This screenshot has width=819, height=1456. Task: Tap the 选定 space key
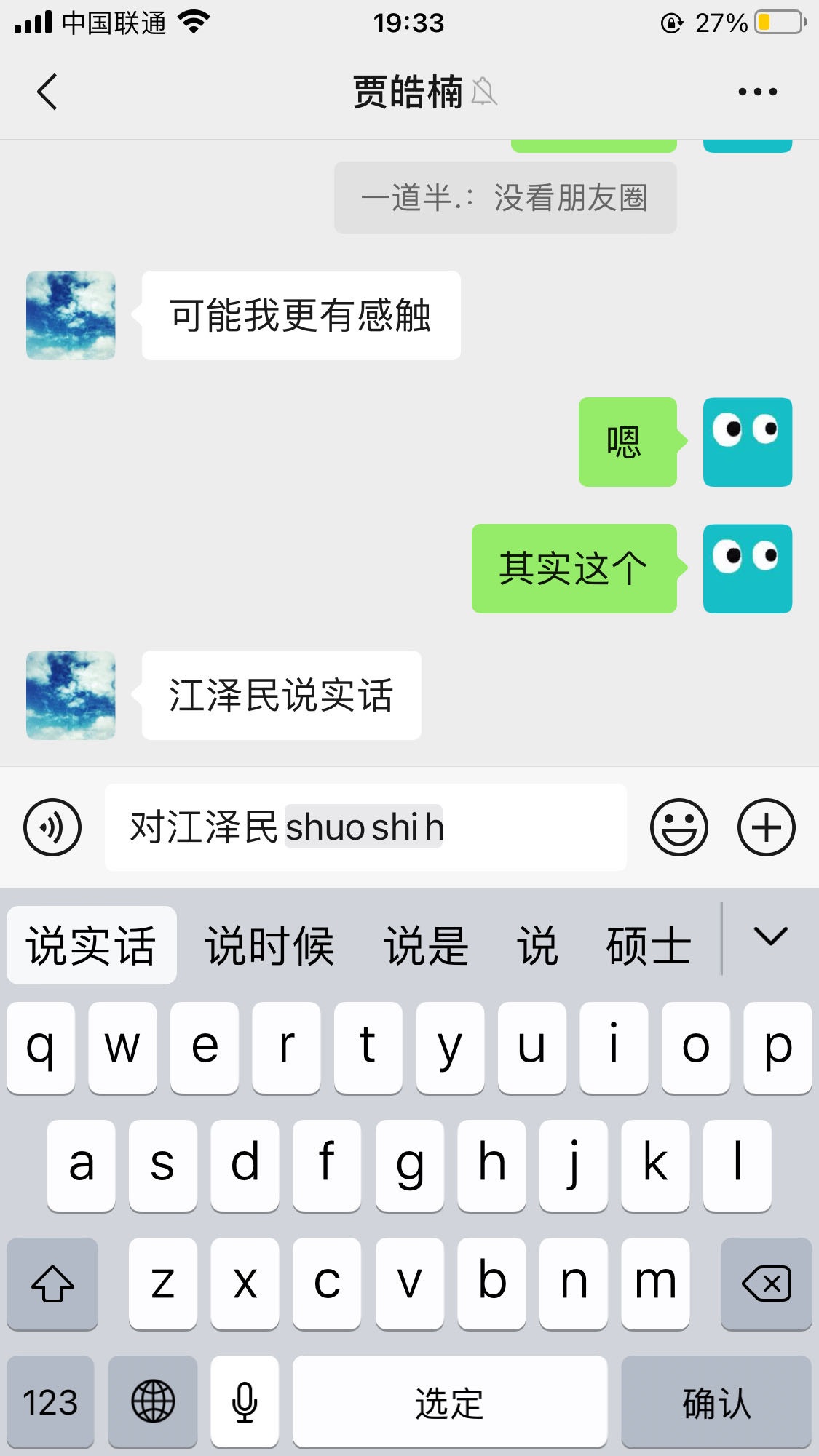pos(449,1401)
